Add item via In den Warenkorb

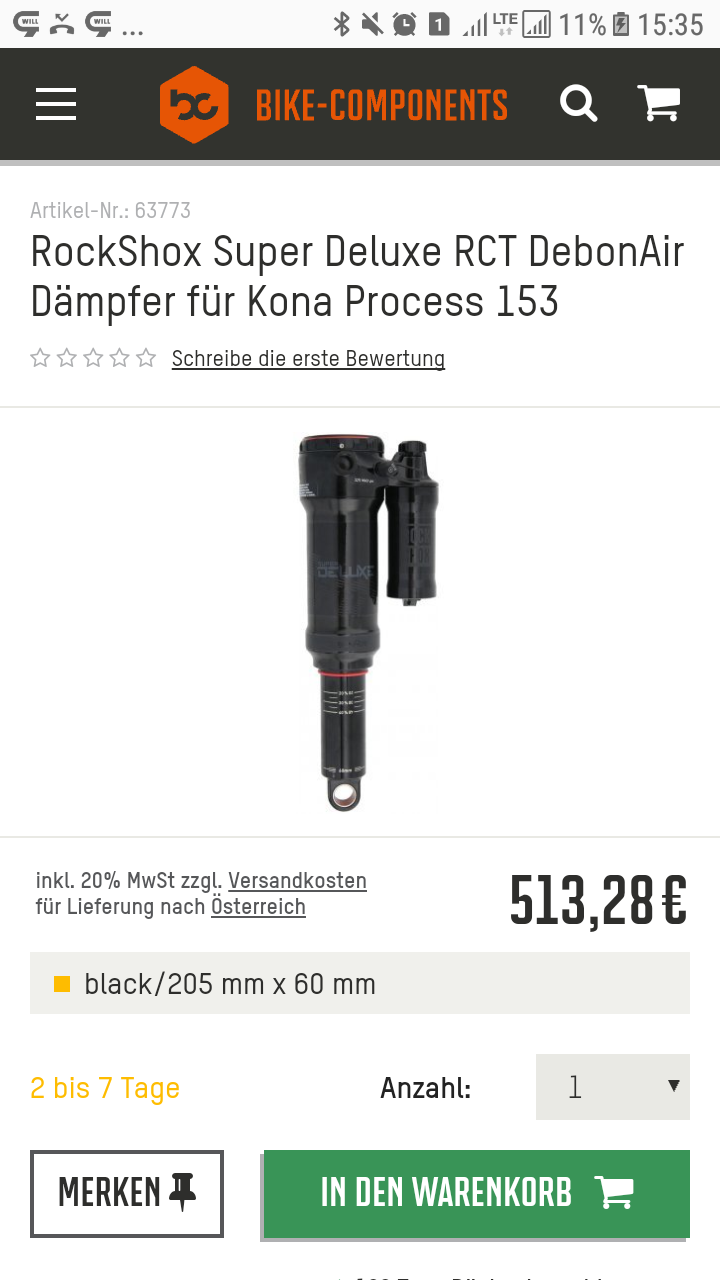[x=476, y=1193]
